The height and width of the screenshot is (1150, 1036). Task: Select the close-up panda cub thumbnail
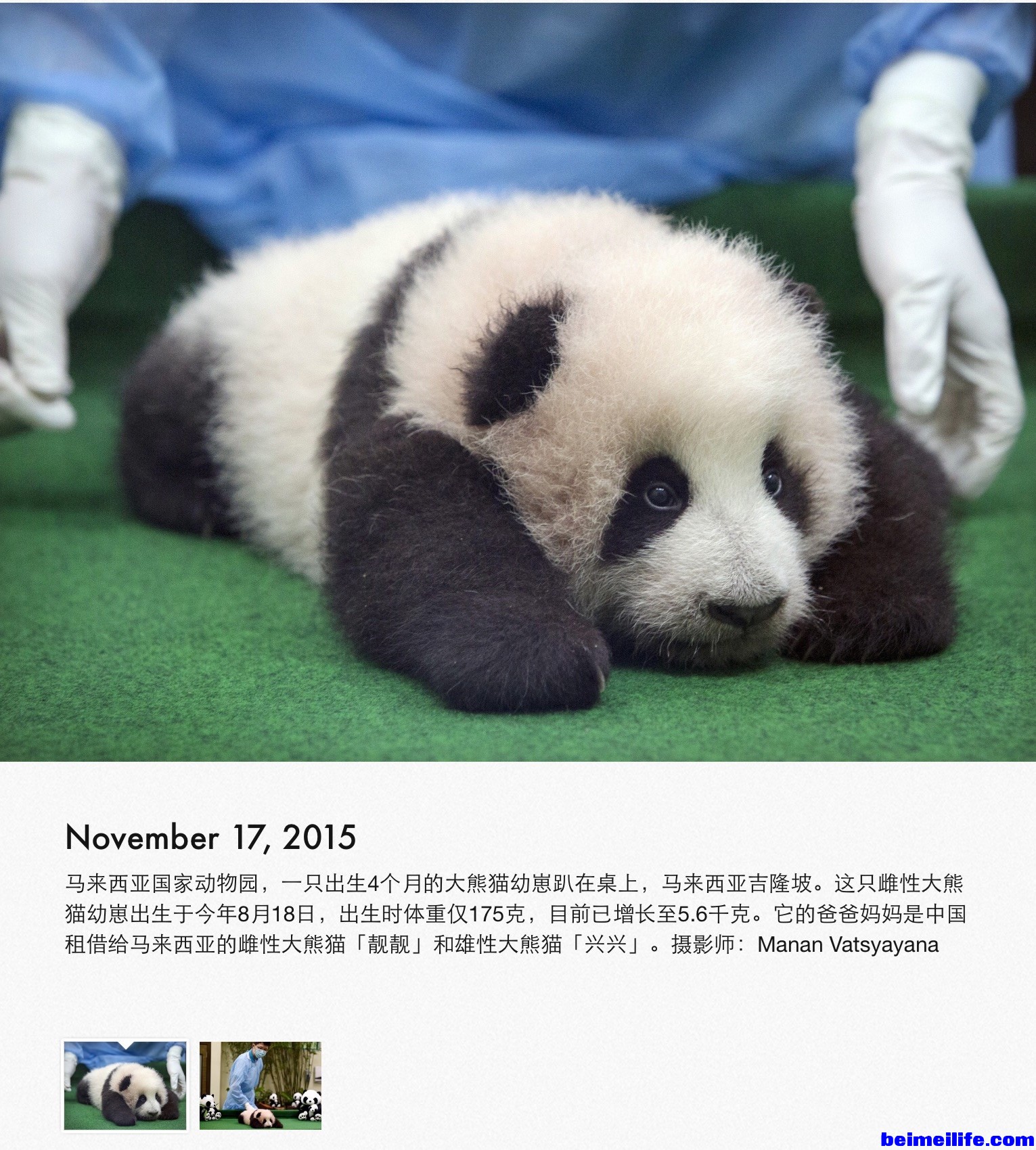pyautogui.click(x=125, y=1085)
